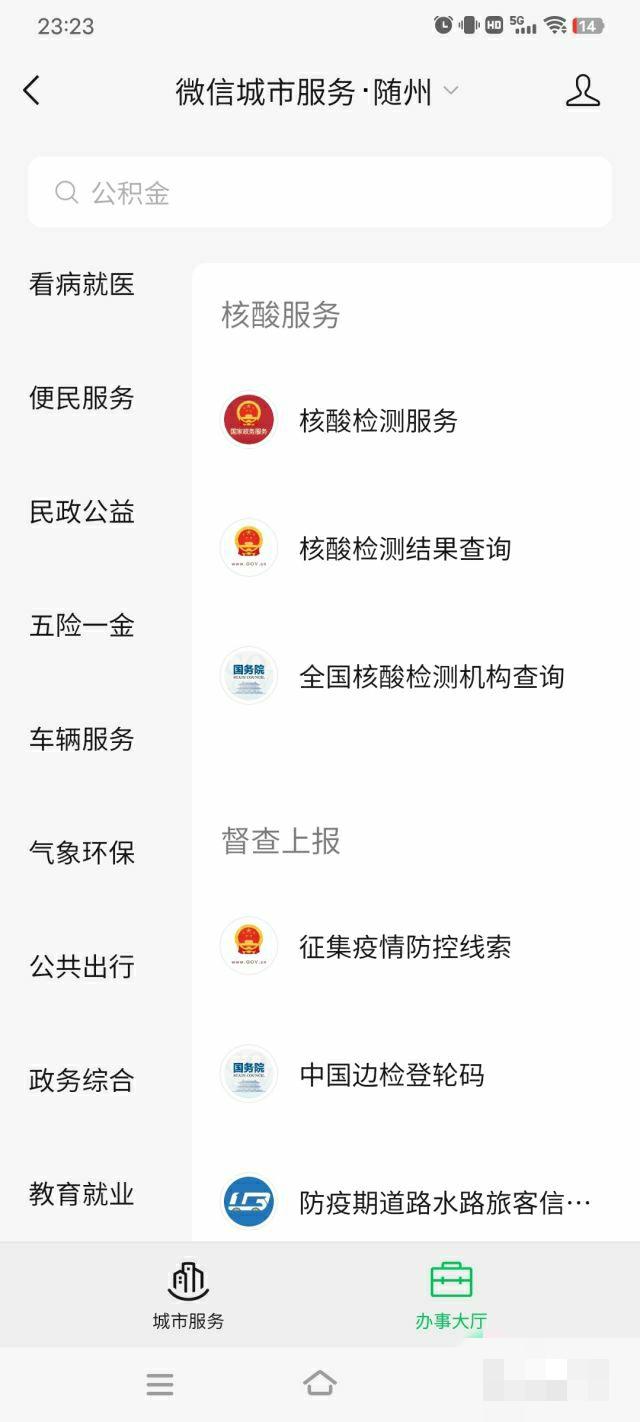Tap the 公积金 search box
Viewport: 640px width, 1422px height.
(x=320, y=192)
